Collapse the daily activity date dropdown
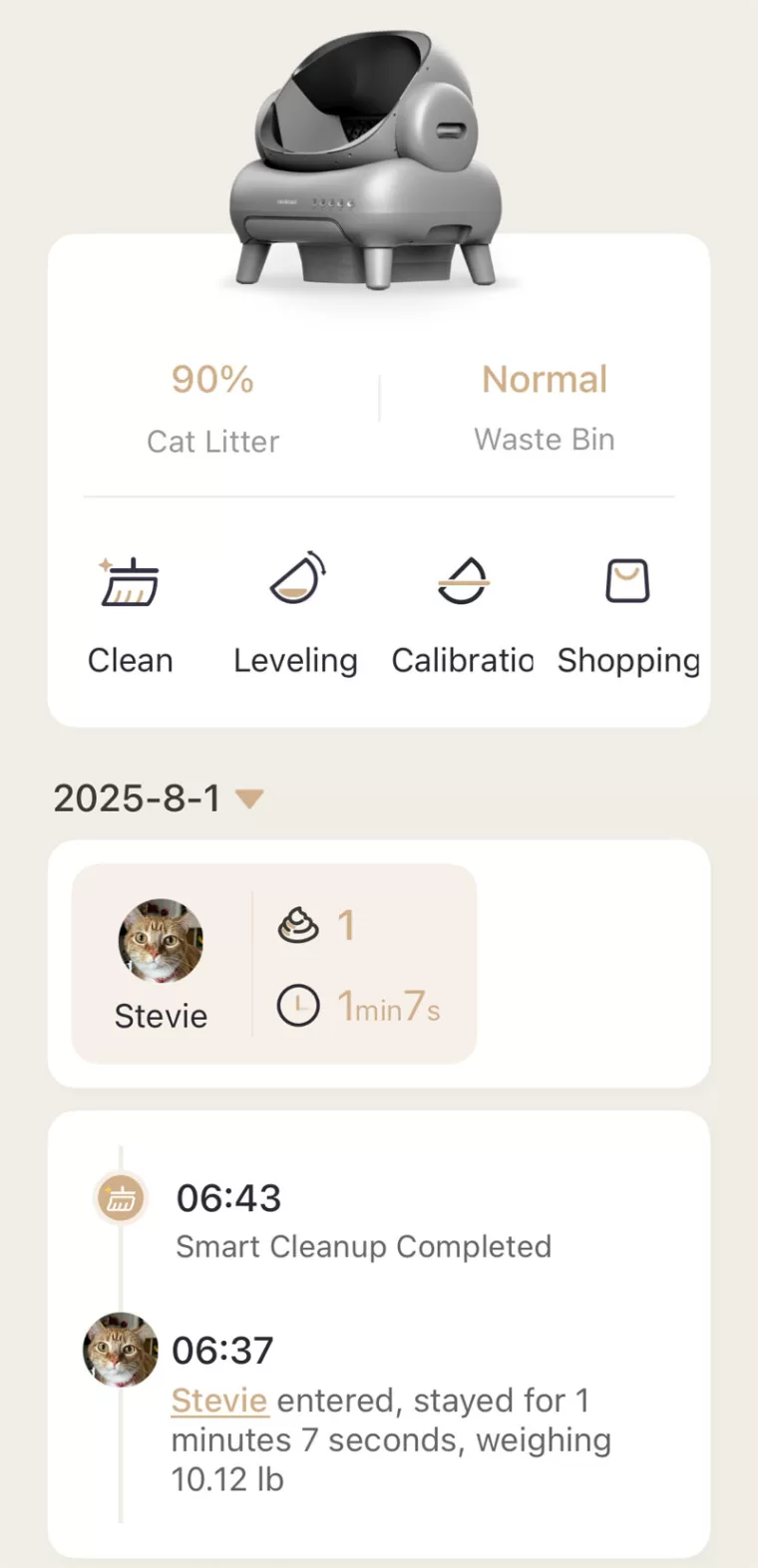Screen dimensions: 758x1568 click(249, 797)
